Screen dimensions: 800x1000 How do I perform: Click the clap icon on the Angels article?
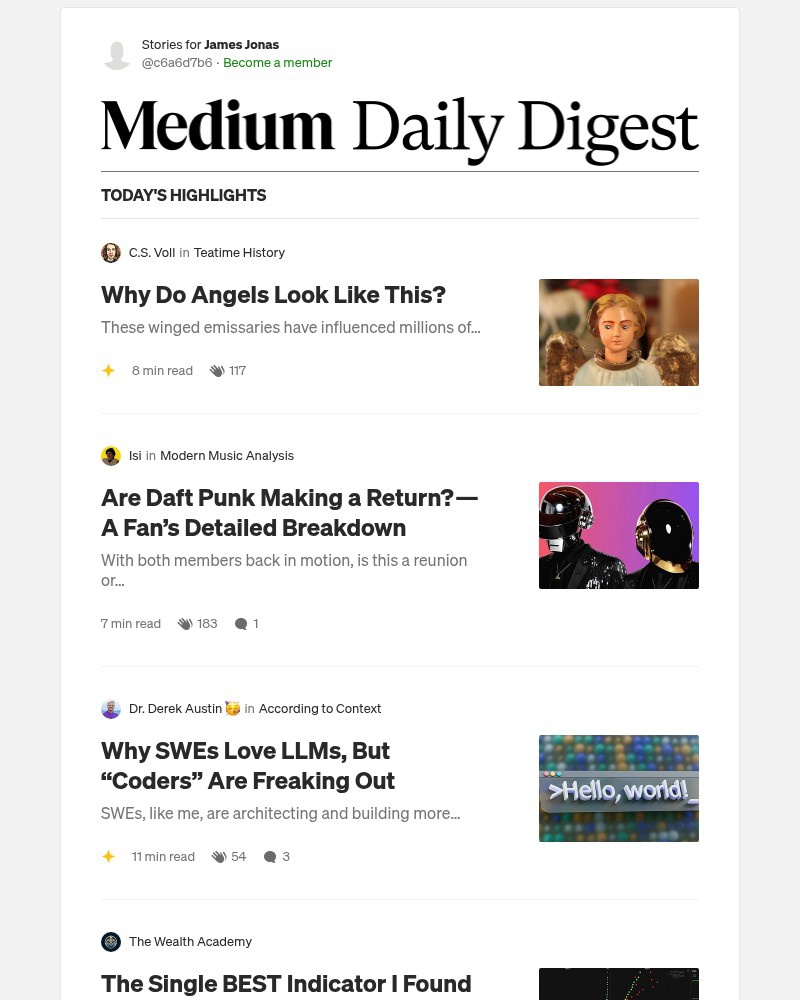pos(217,370)
